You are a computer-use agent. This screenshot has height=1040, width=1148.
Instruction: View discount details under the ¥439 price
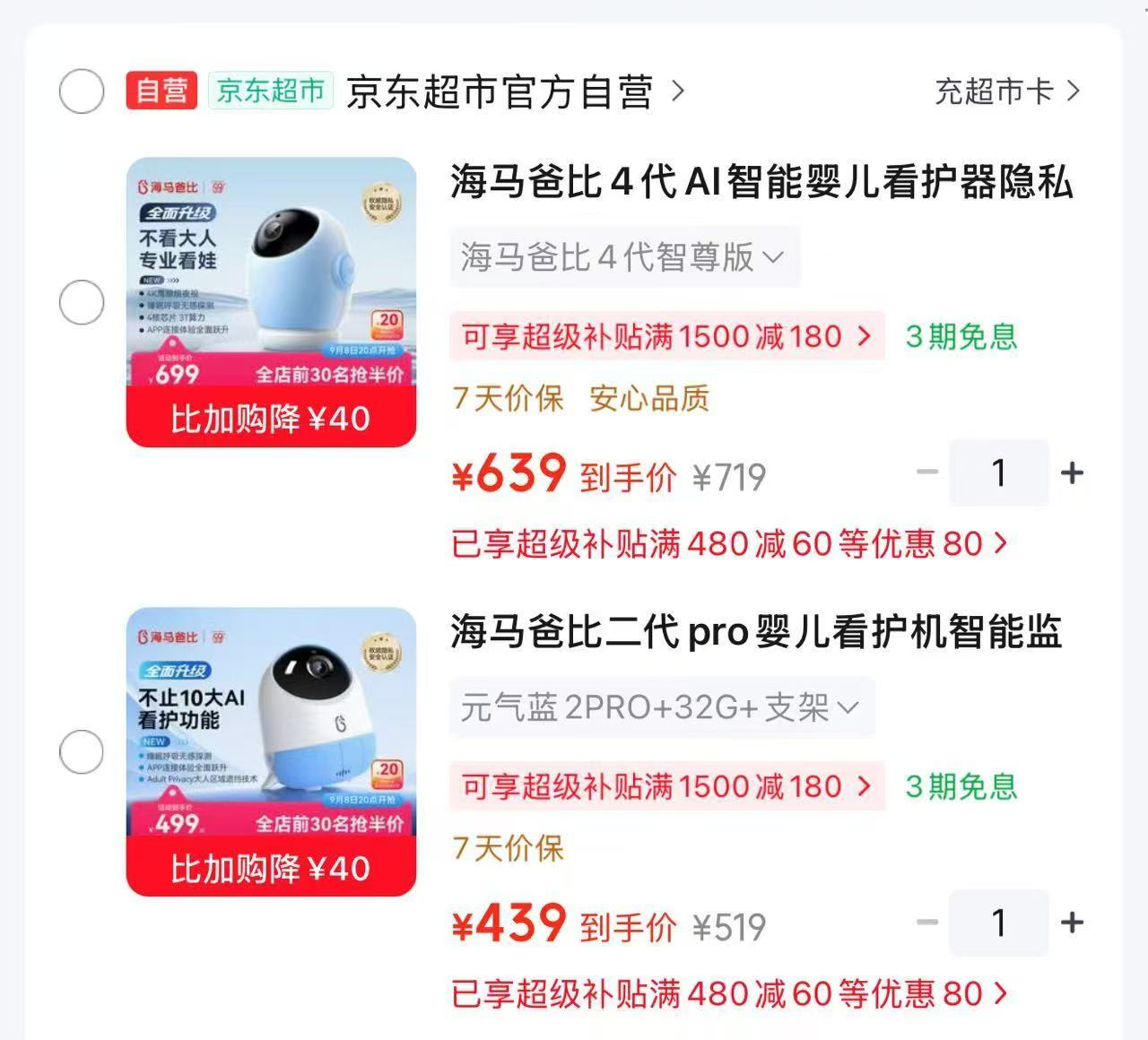pos(729,993)
